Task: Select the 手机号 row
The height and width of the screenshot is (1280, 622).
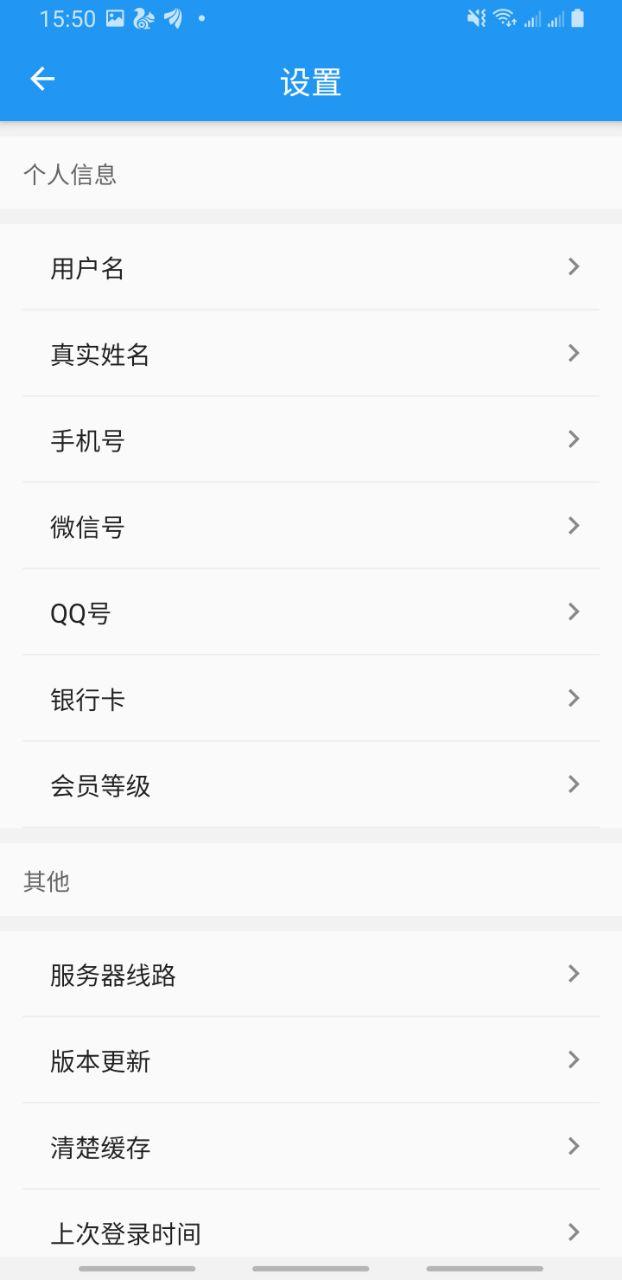Action: pyautogui.click(x=310, y=440)
